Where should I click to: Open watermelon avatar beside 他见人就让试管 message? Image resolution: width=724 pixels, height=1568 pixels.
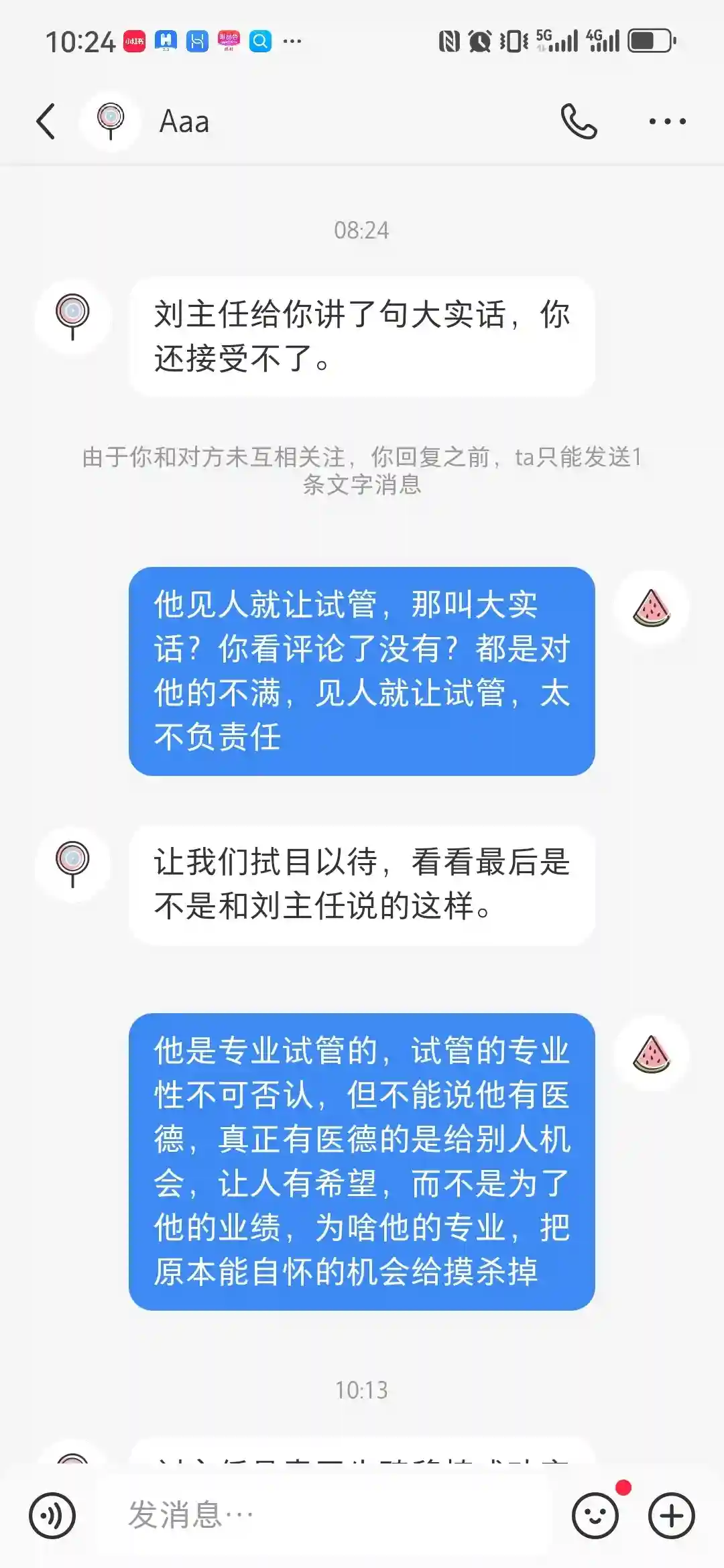(651, 608)
